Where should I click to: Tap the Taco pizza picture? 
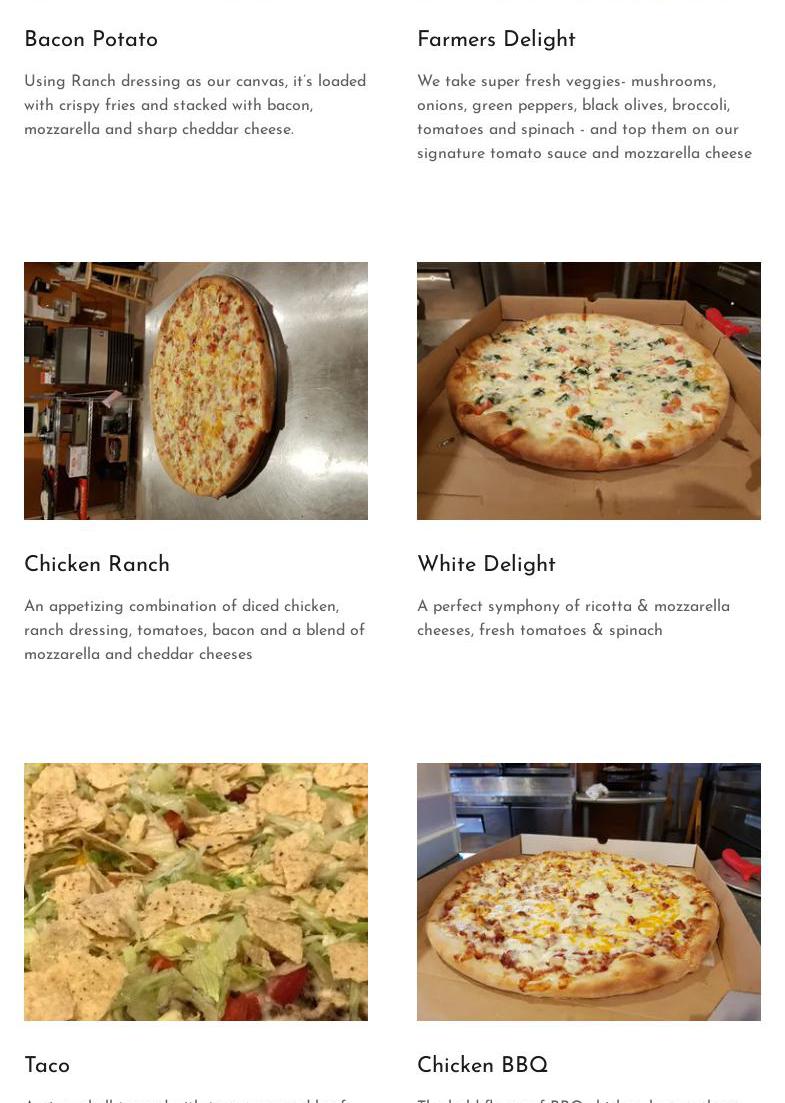pos(196,891)
